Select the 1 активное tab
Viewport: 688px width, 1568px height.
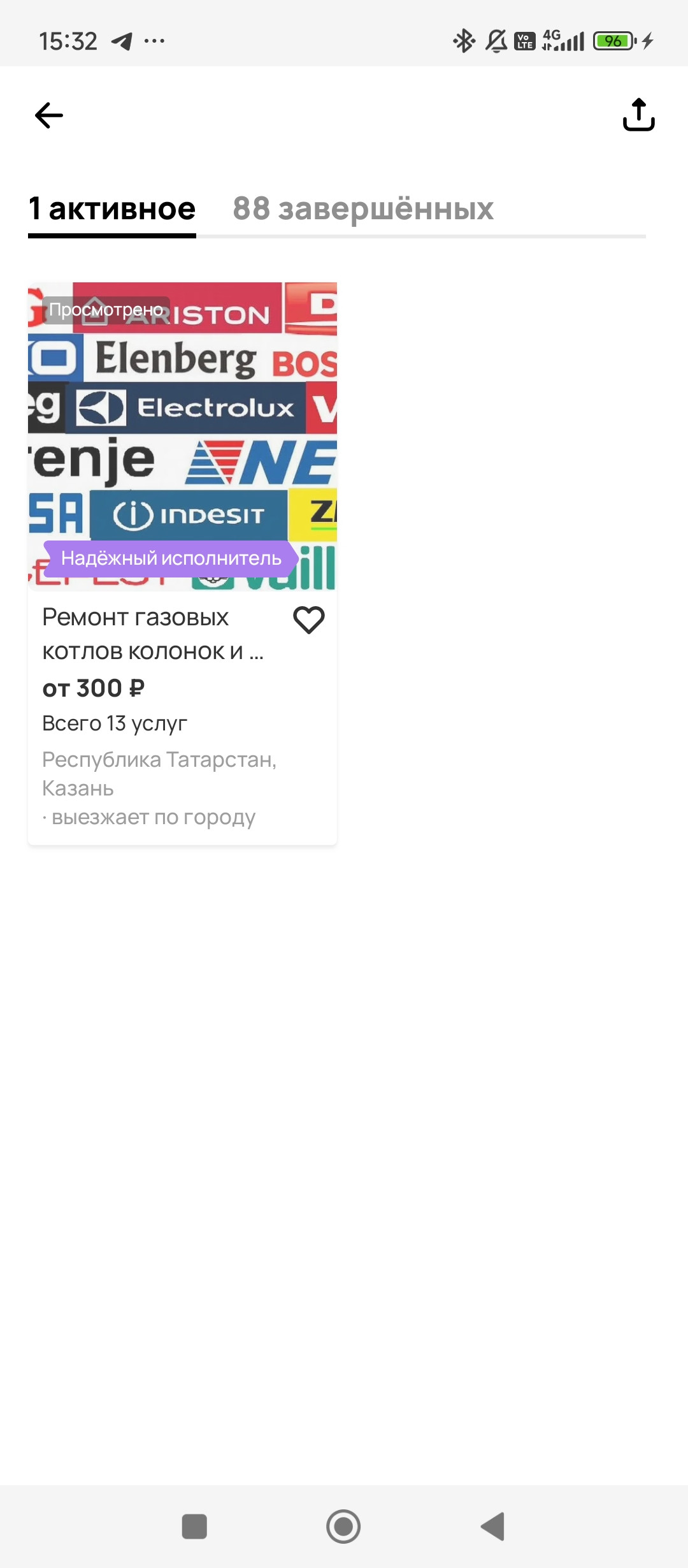112,209
